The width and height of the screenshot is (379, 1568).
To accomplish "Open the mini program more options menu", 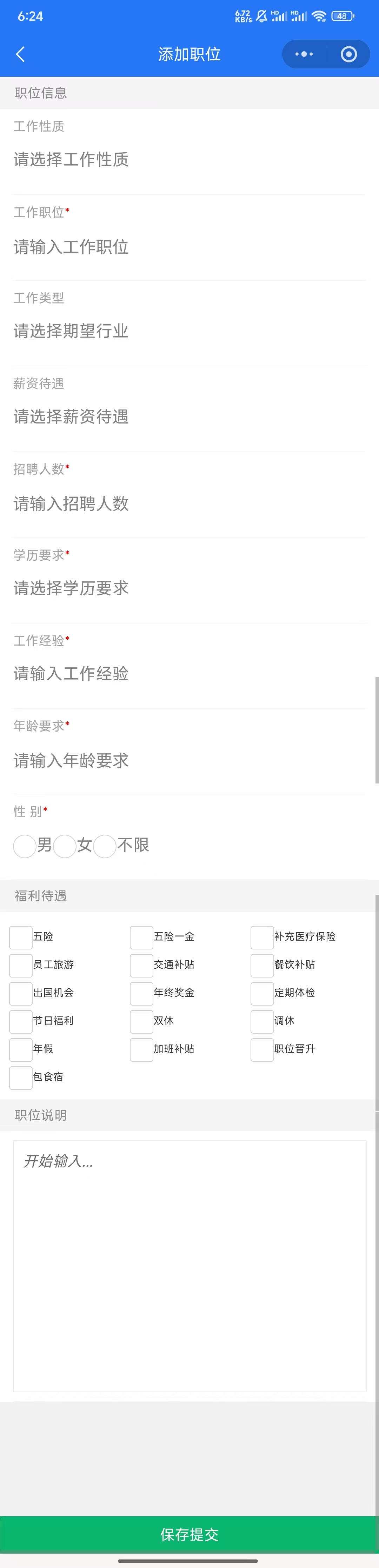I will pyautogui.click(x=304, y=54).
